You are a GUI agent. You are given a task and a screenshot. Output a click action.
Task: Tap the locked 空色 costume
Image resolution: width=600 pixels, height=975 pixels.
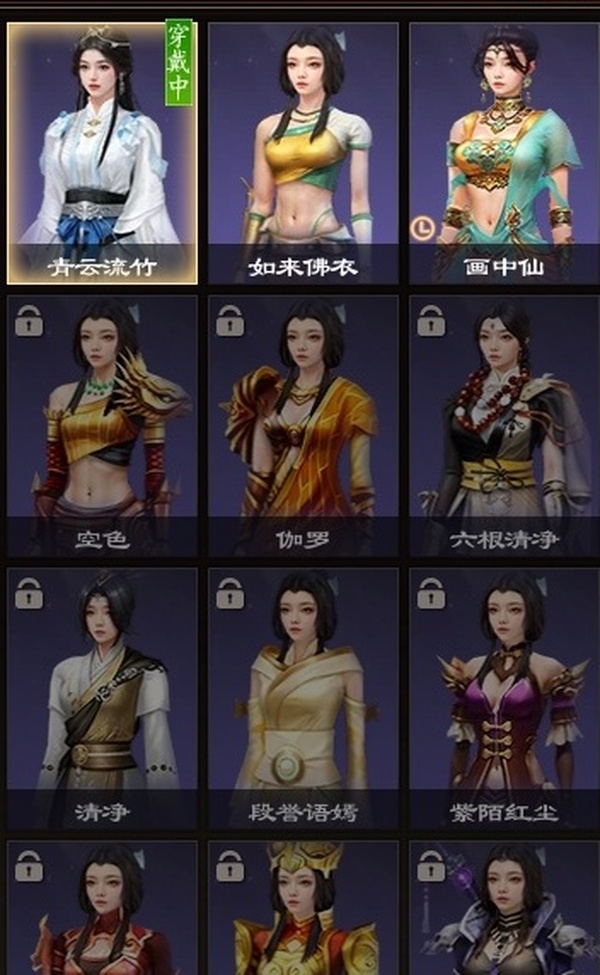pos(103,425)
